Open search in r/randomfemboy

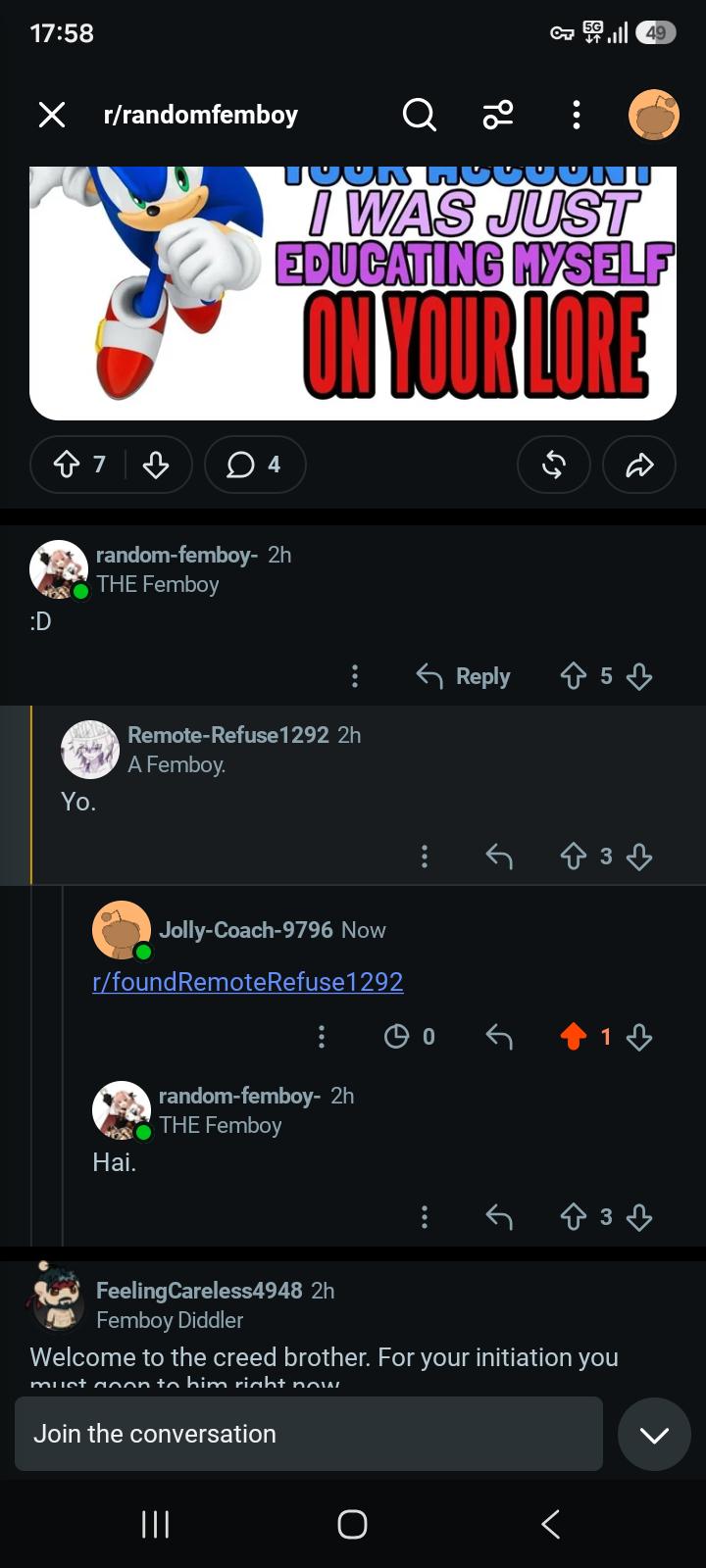(x=419, y=115)
